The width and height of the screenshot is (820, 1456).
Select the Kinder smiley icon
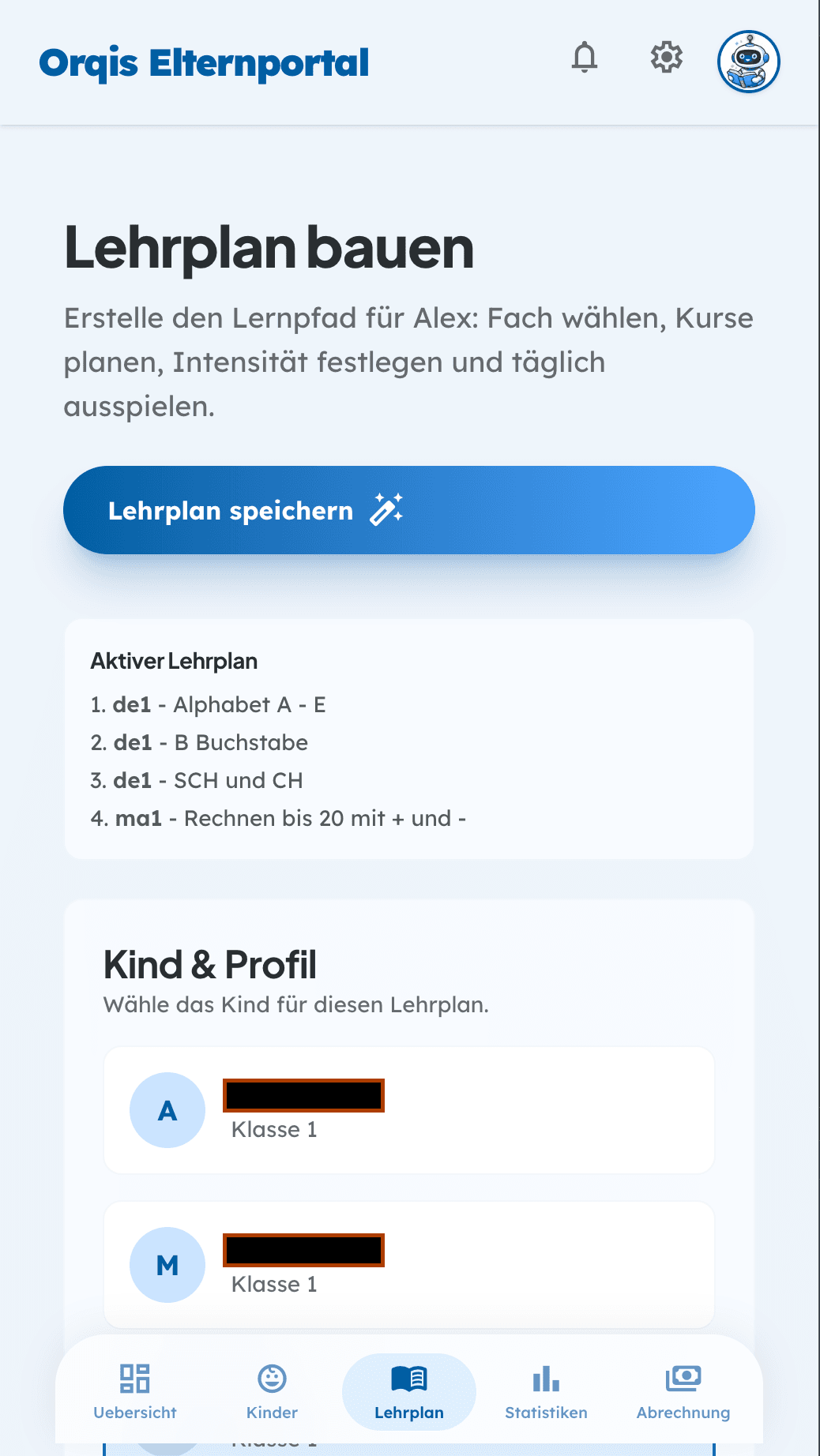pyautogui.click(x=272, y=1376)
